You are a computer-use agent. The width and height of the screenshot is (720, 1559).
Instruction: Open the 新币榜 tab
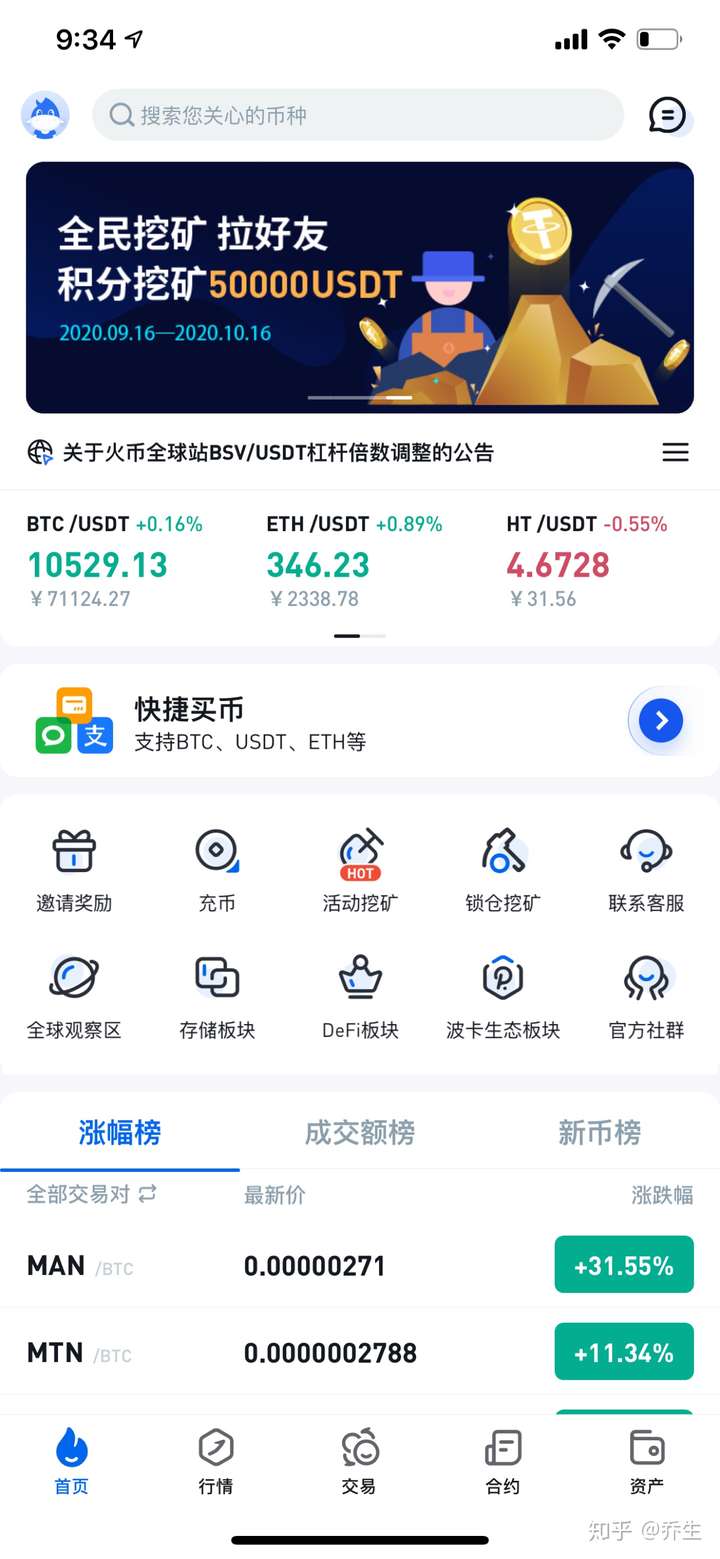pyautogui.click(x=599, y=1133)
